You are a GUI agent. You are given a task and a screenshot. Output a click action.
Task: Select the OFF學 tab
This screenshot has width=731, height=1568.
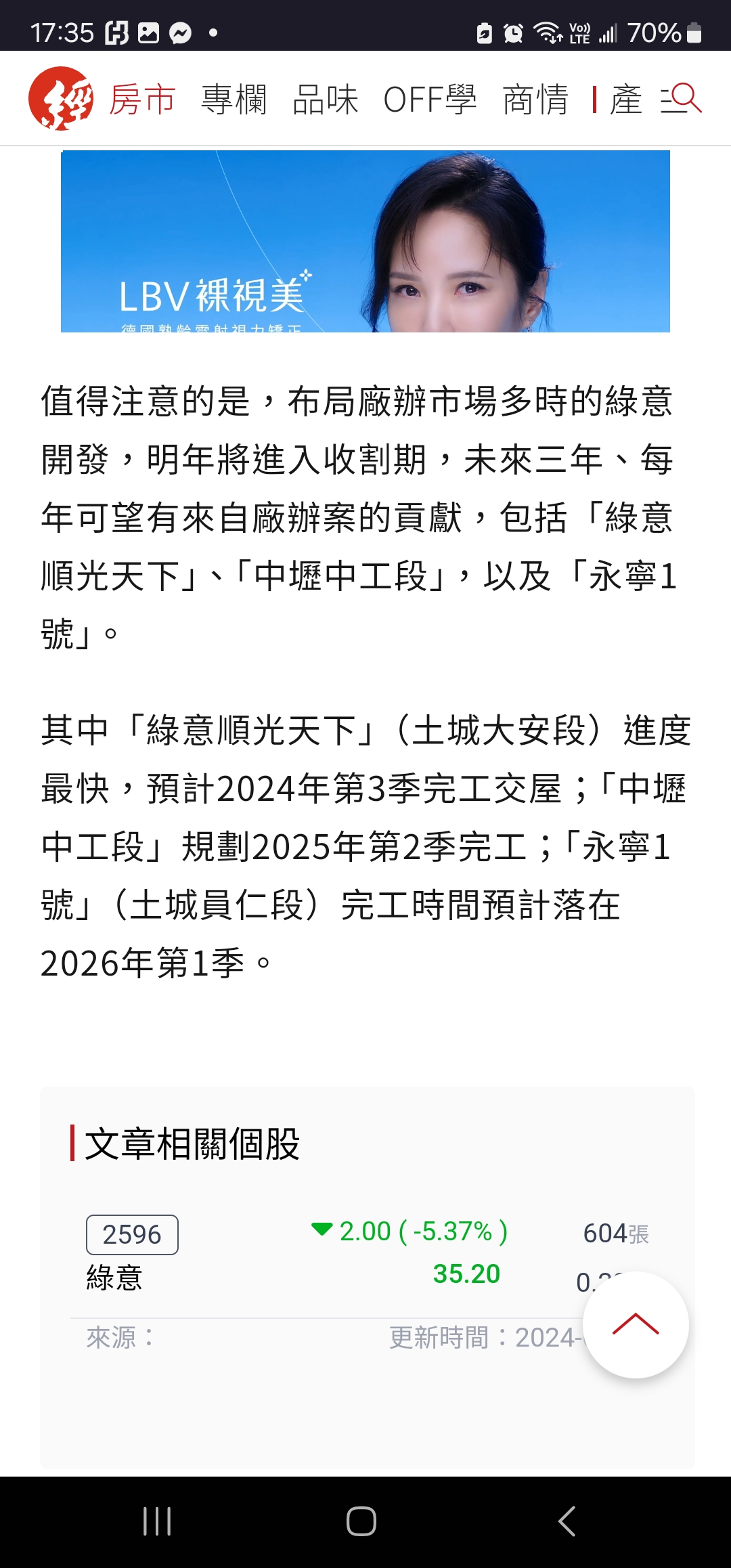(x=430, y=100)
